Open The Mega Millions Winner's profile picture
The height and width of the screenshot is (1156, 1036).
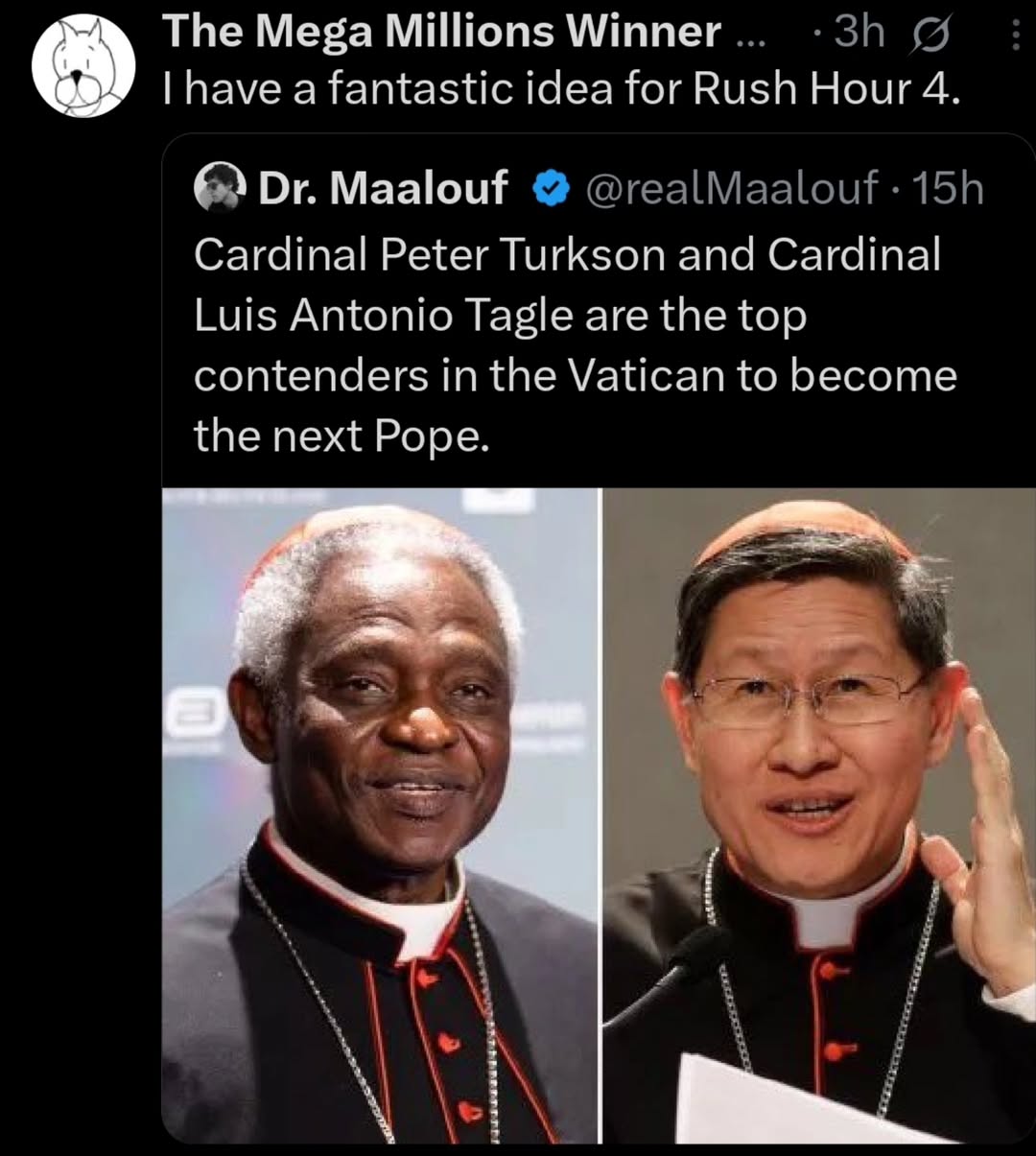(x=82, y=67)
